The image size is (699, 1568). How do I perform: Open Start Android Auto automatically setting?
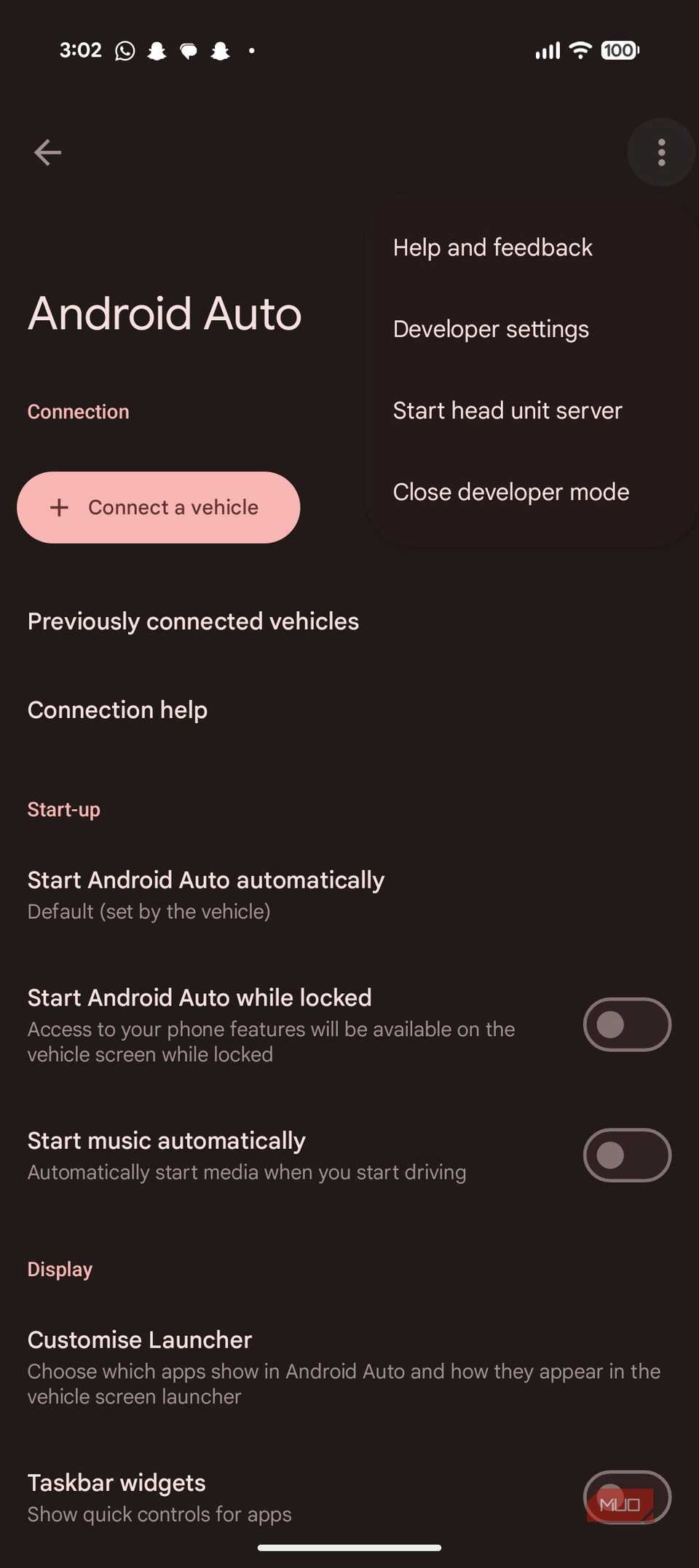206,894
